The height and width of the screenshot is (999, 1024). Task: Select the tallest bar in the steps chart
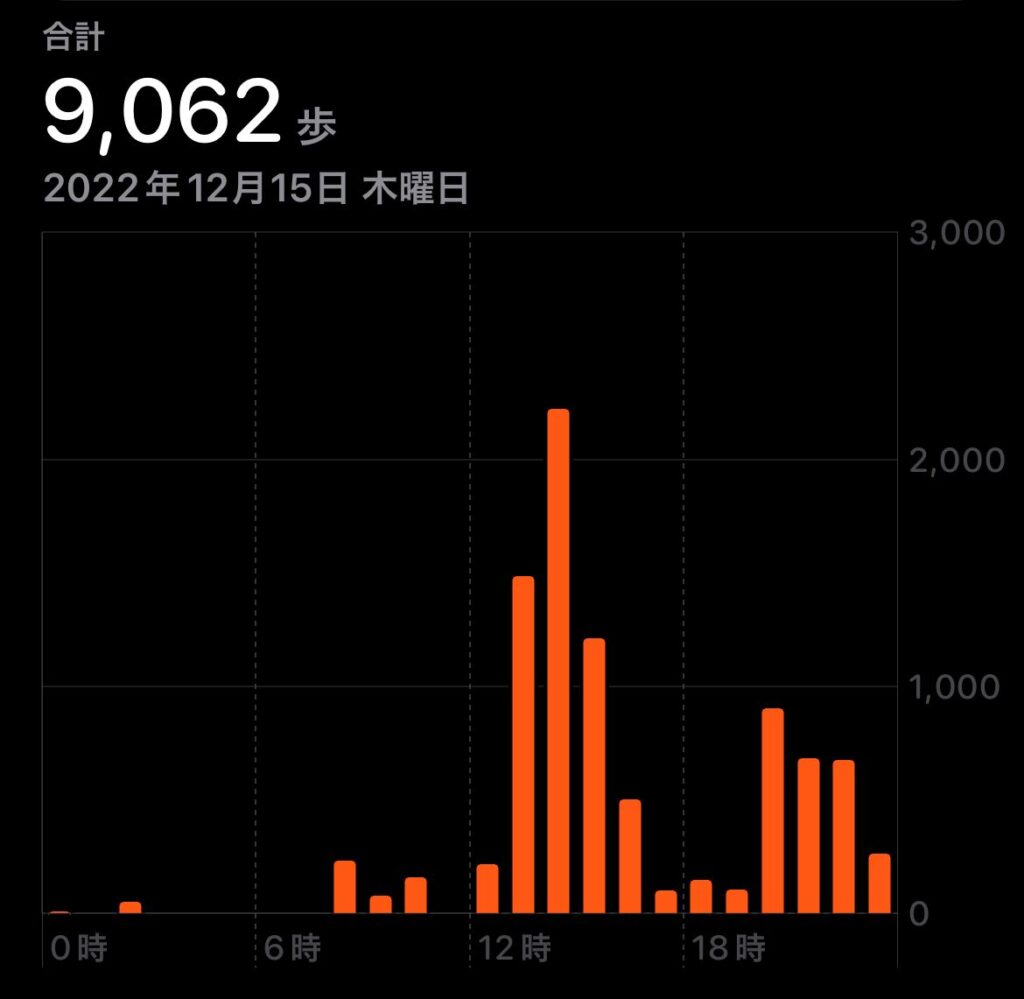pos(558,661)
